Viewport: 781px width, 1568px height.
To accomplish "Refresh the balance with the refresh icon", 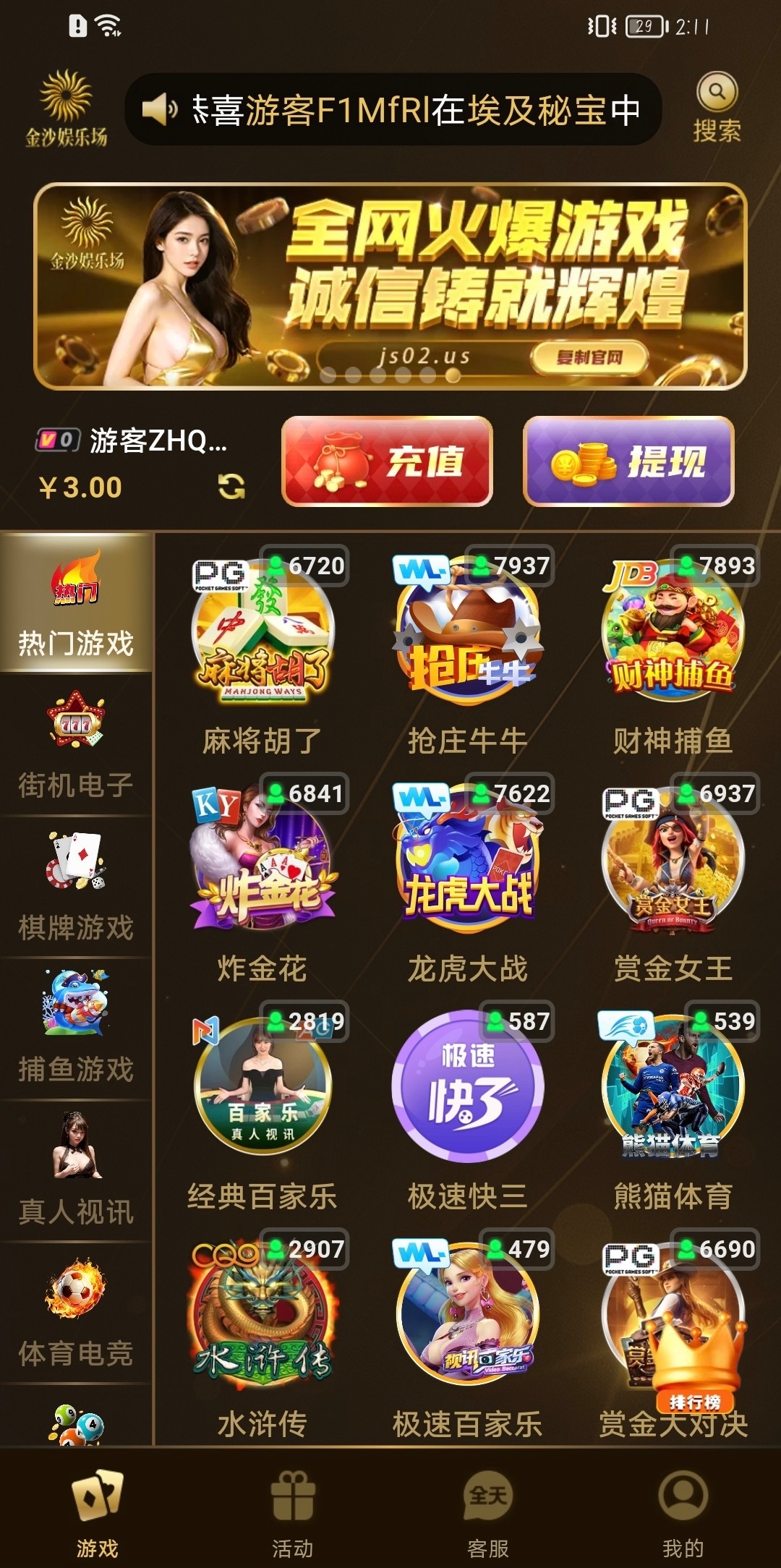I will [231, 487].
